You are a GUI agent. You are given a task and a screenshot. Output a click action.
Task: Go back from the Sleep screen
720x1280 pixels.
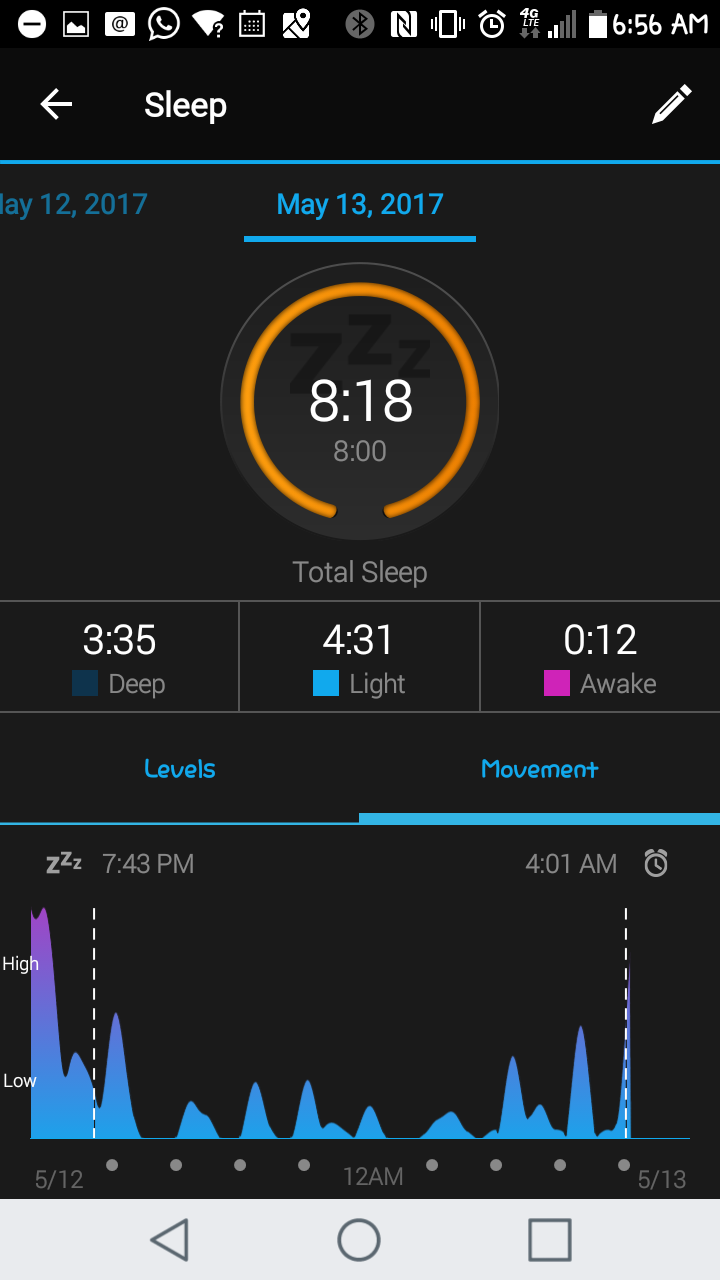(56, 105)
